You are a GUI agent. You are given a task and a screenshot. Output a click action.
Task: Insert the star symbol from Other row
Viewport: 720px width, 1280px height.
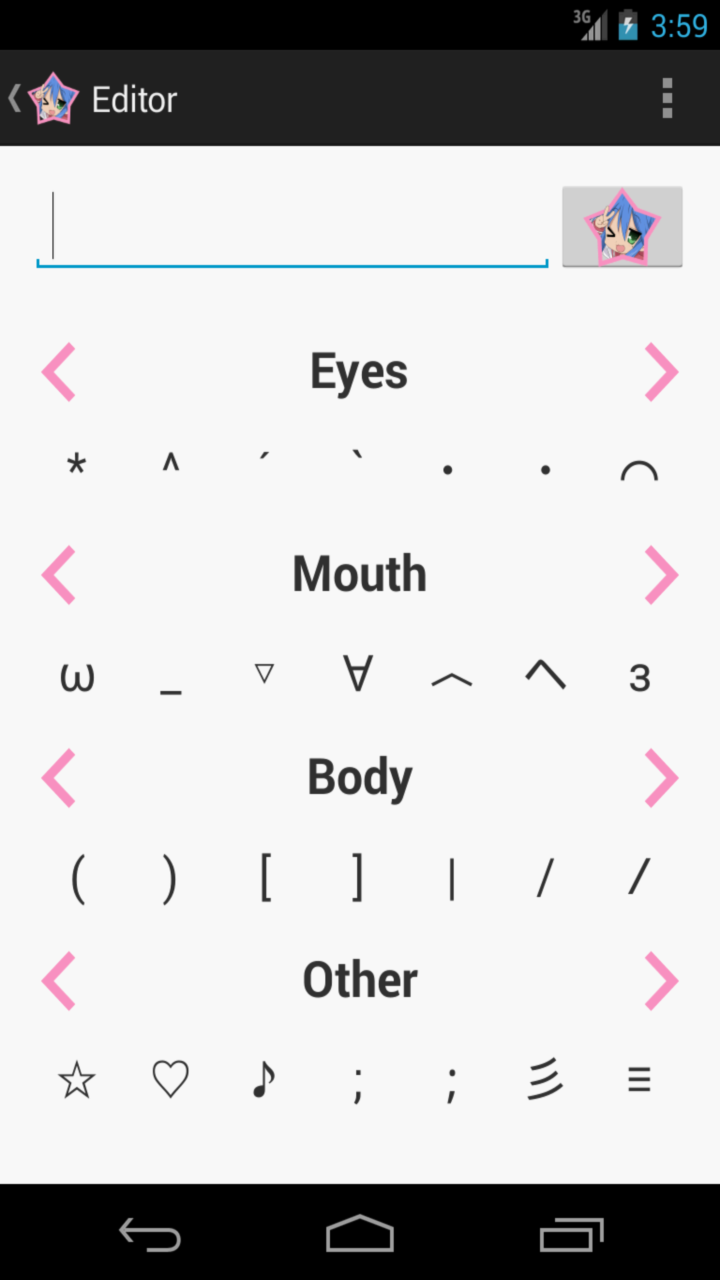point(76,1078)
